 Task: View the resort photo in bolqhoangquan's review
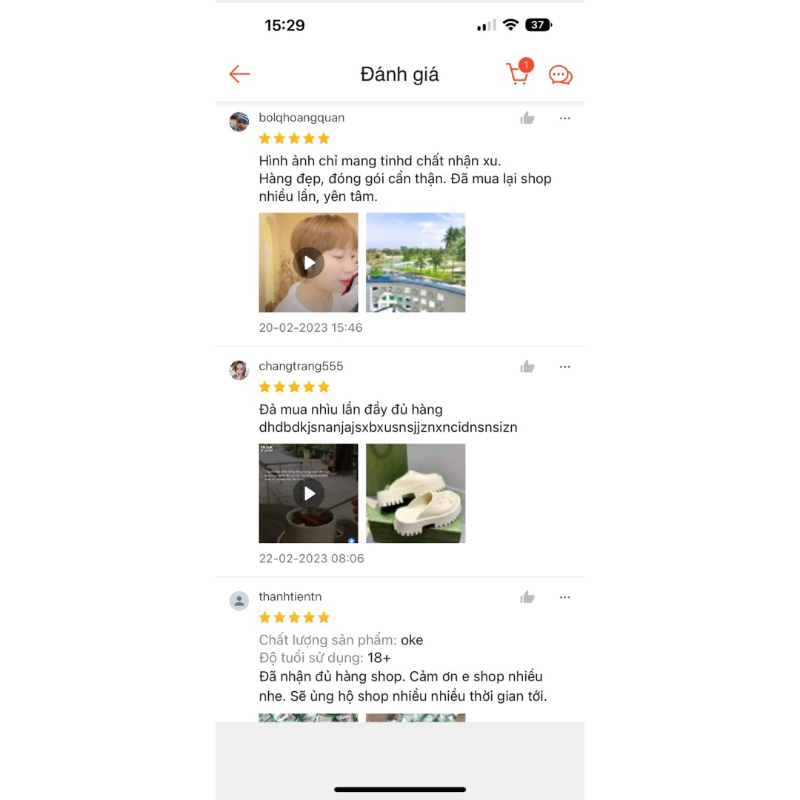point(415,262)
